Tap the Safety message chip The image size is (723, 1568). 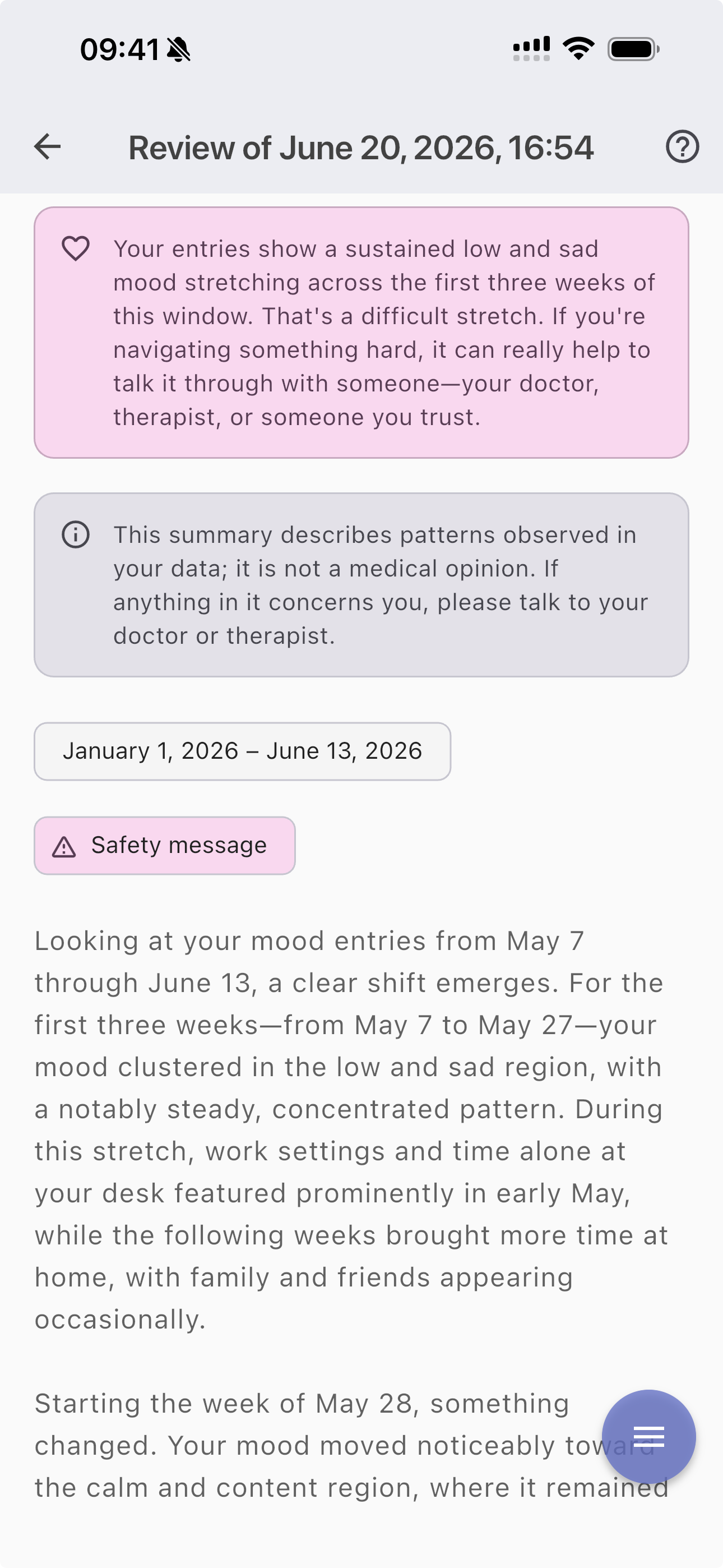(x=165, y=846)
